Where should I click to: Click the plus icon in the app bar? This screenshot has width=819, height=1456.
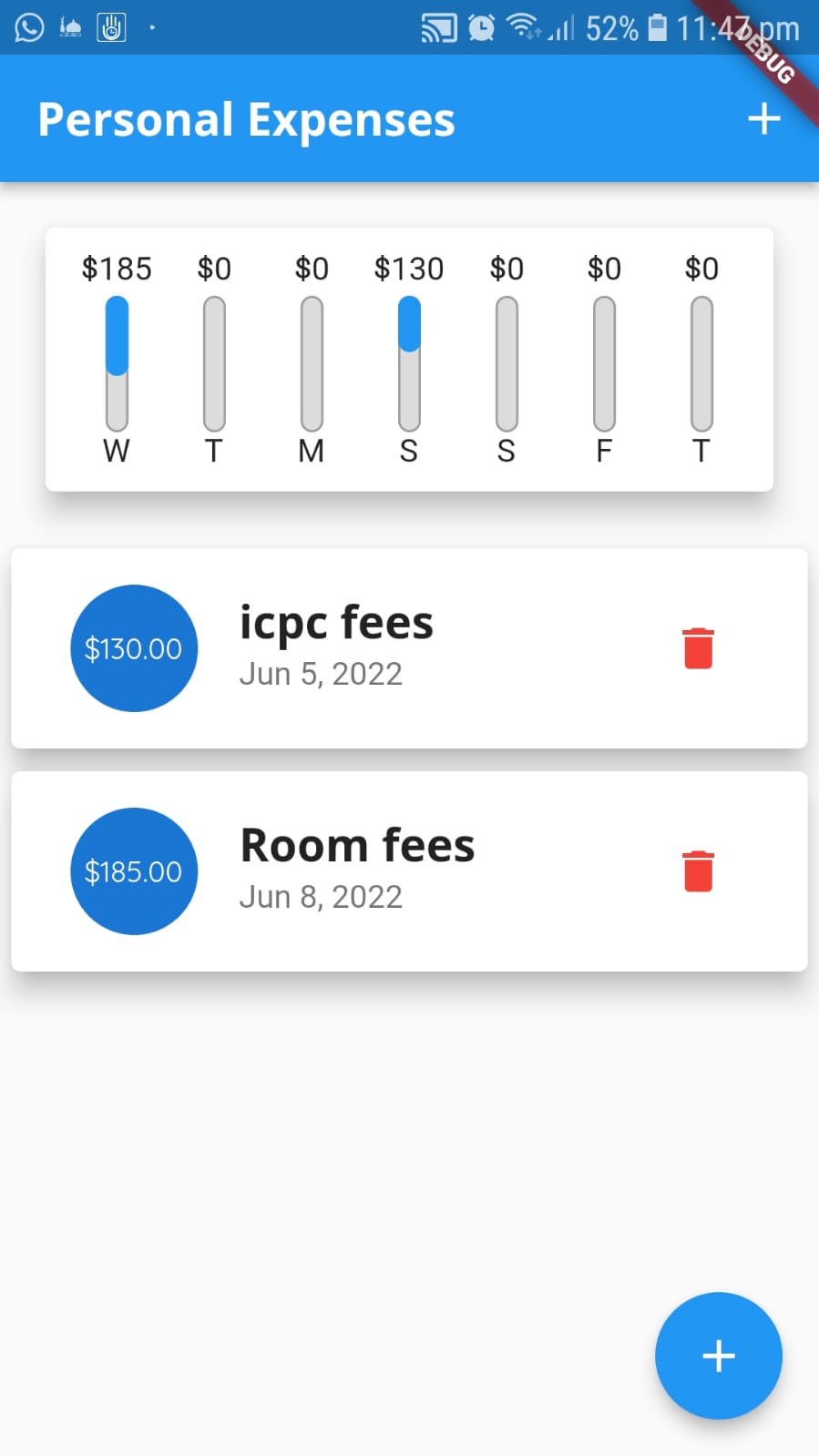(x=763, y=117)
